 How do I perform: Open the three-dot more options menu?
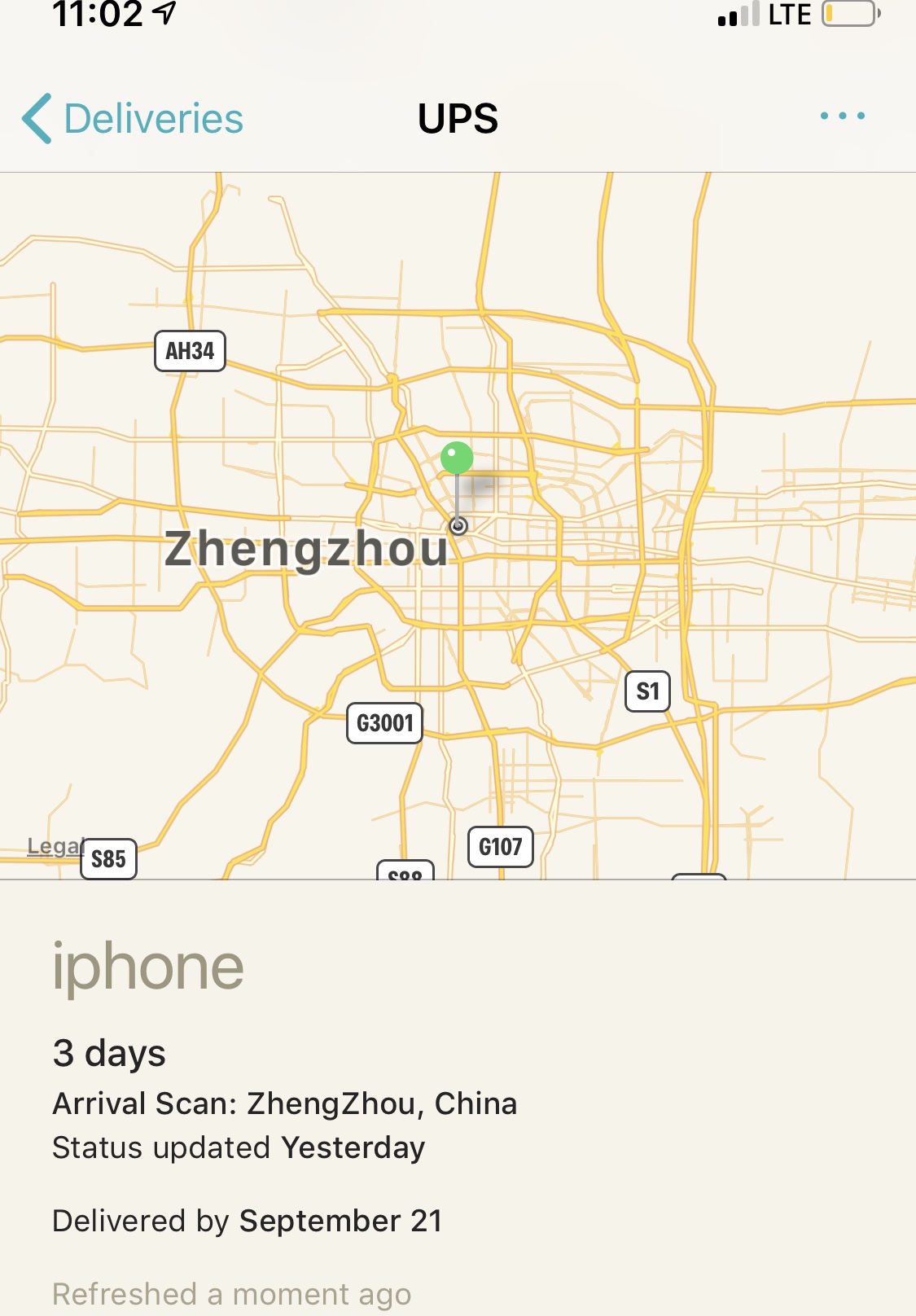coord(843,116)
